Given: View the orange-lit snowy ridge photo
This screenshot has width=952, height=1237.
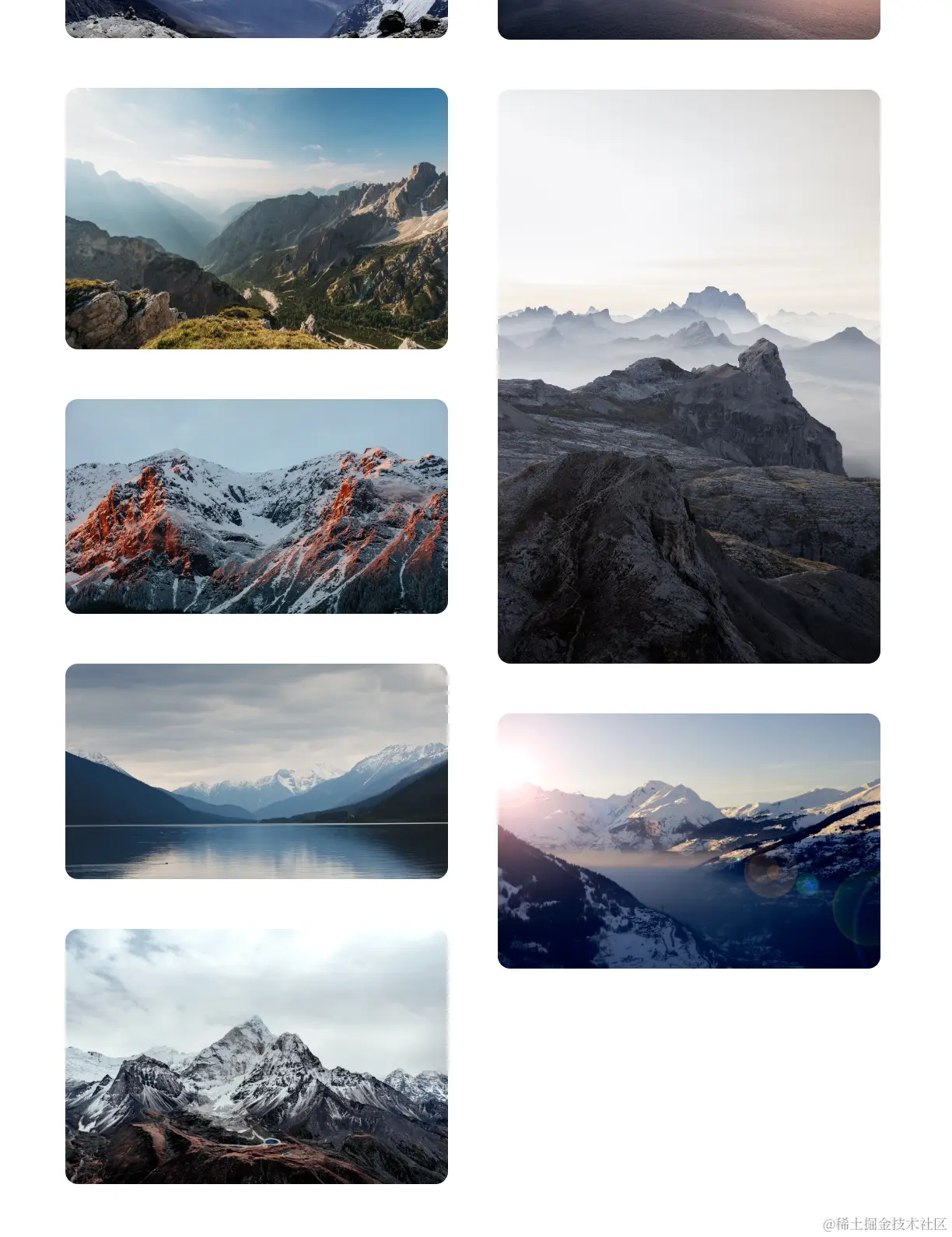Looking at the screenshot, I should click(x=256, y=506).
